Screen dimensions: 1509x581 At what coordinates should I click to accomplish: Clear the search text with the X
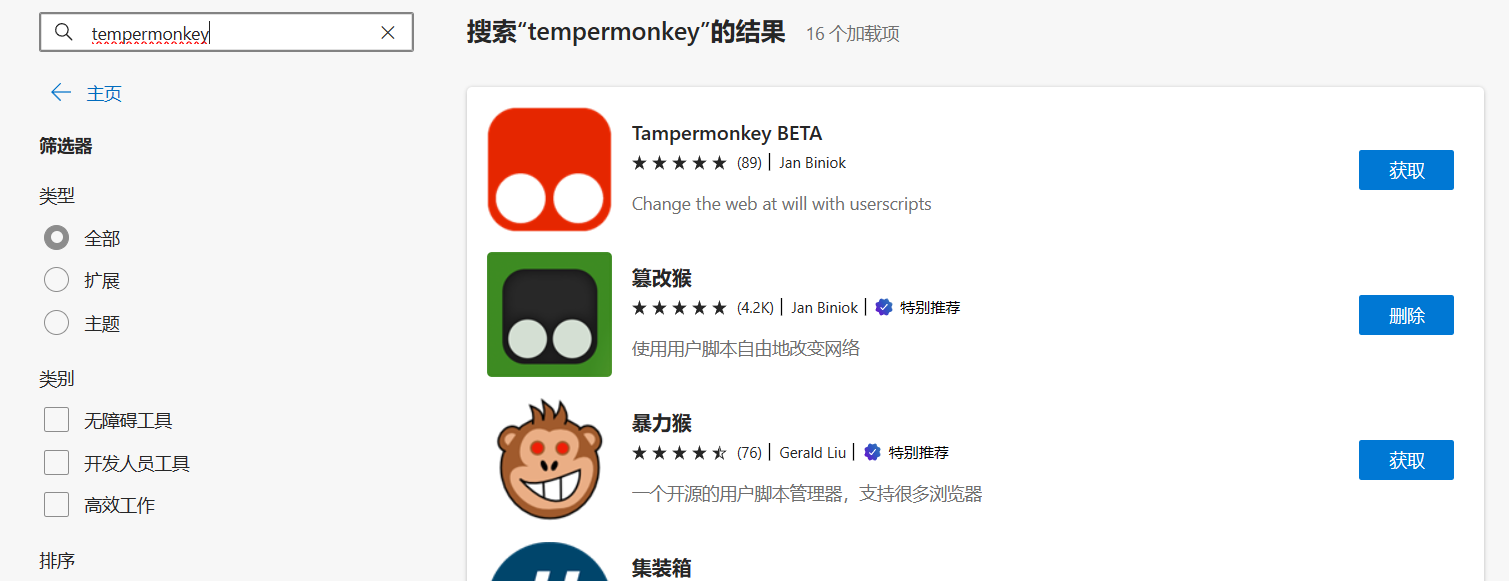[x=388, y=33]
